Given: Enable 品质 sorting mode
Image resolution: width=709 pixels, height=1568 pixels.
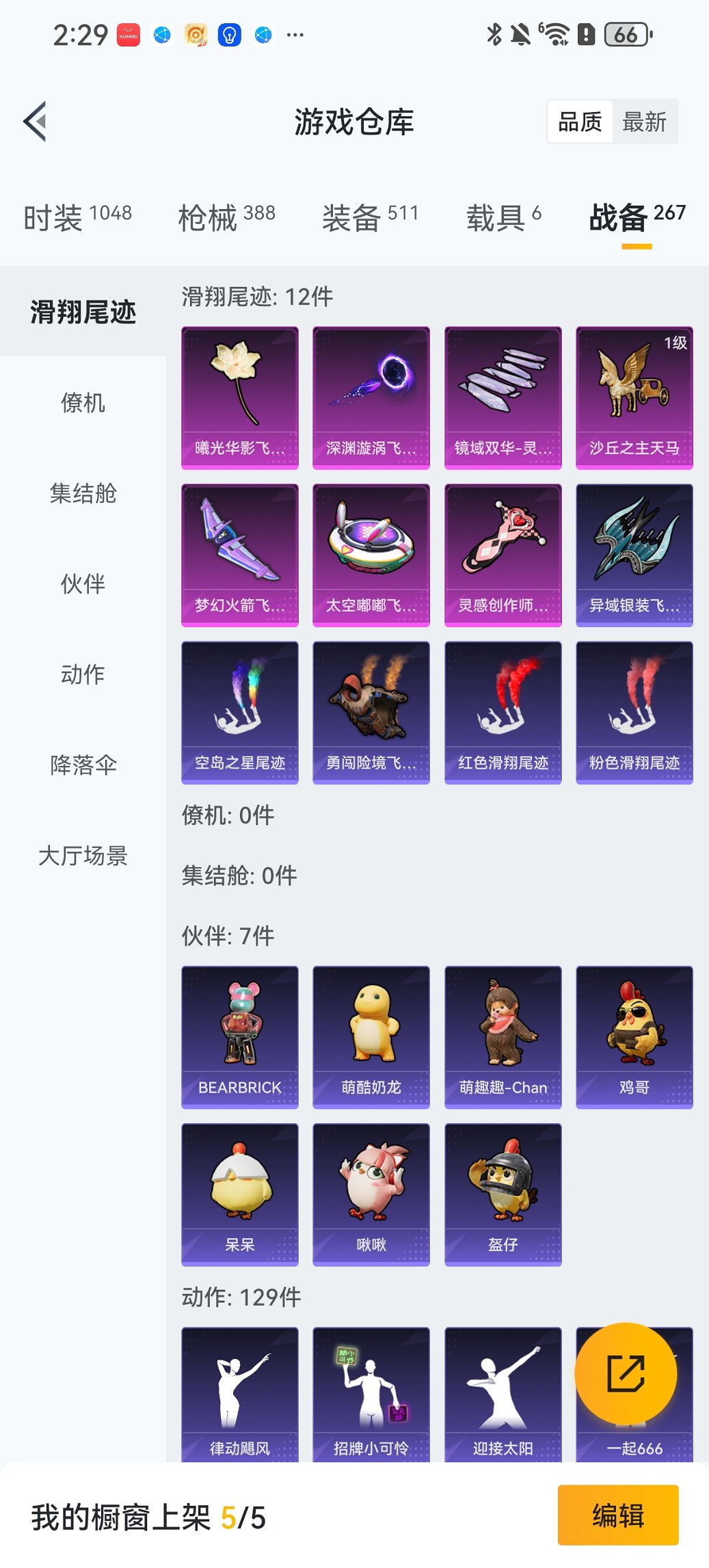Looking at the screenshot, I should pyautogui.click(x=580, y=122).
